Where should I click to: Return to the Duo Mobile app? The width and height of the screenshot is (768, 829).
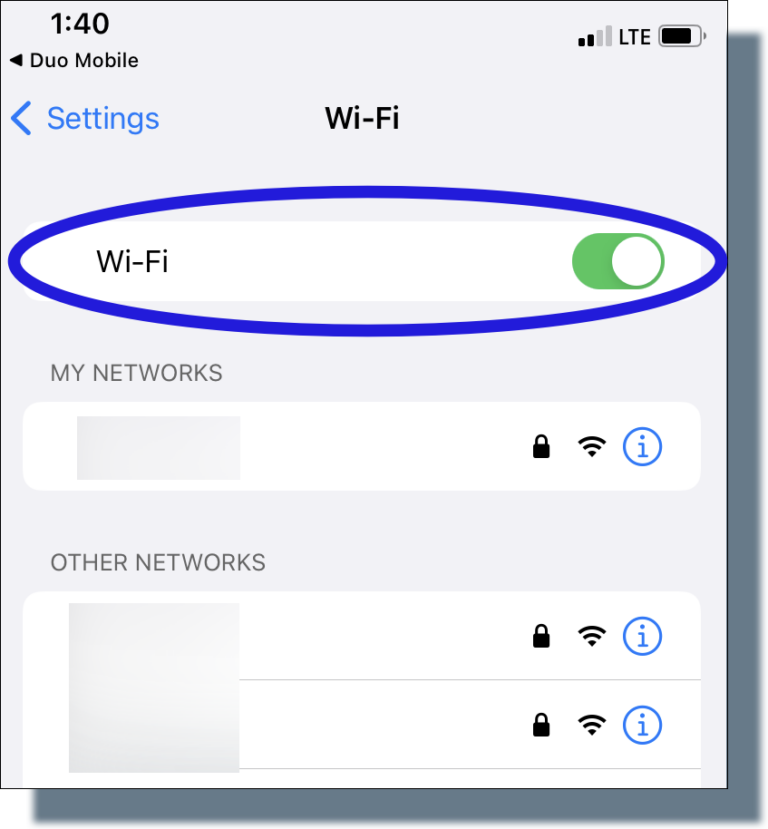pyautogui.click(x=74, y=61)
